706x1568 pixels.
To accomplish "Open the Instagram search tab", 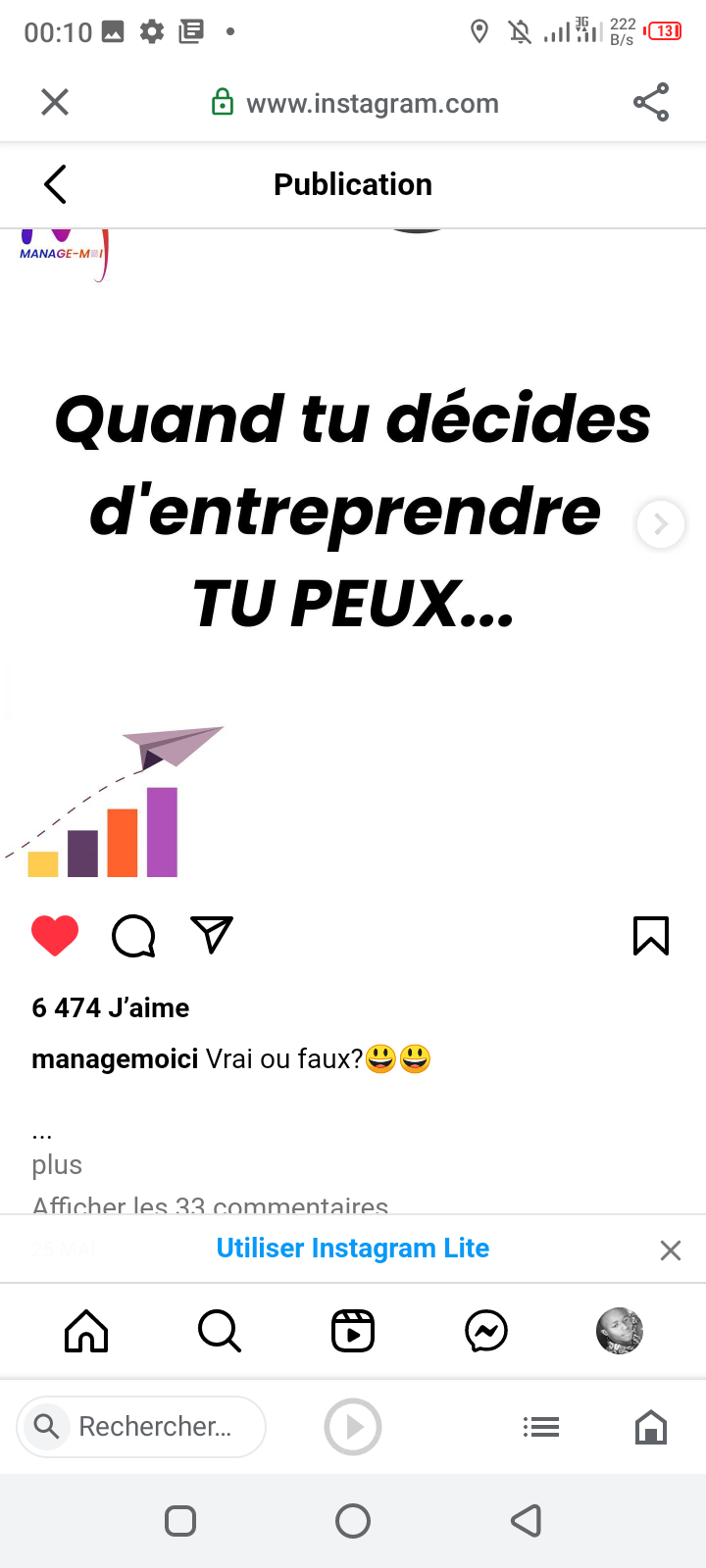I will click(220, 1331).
